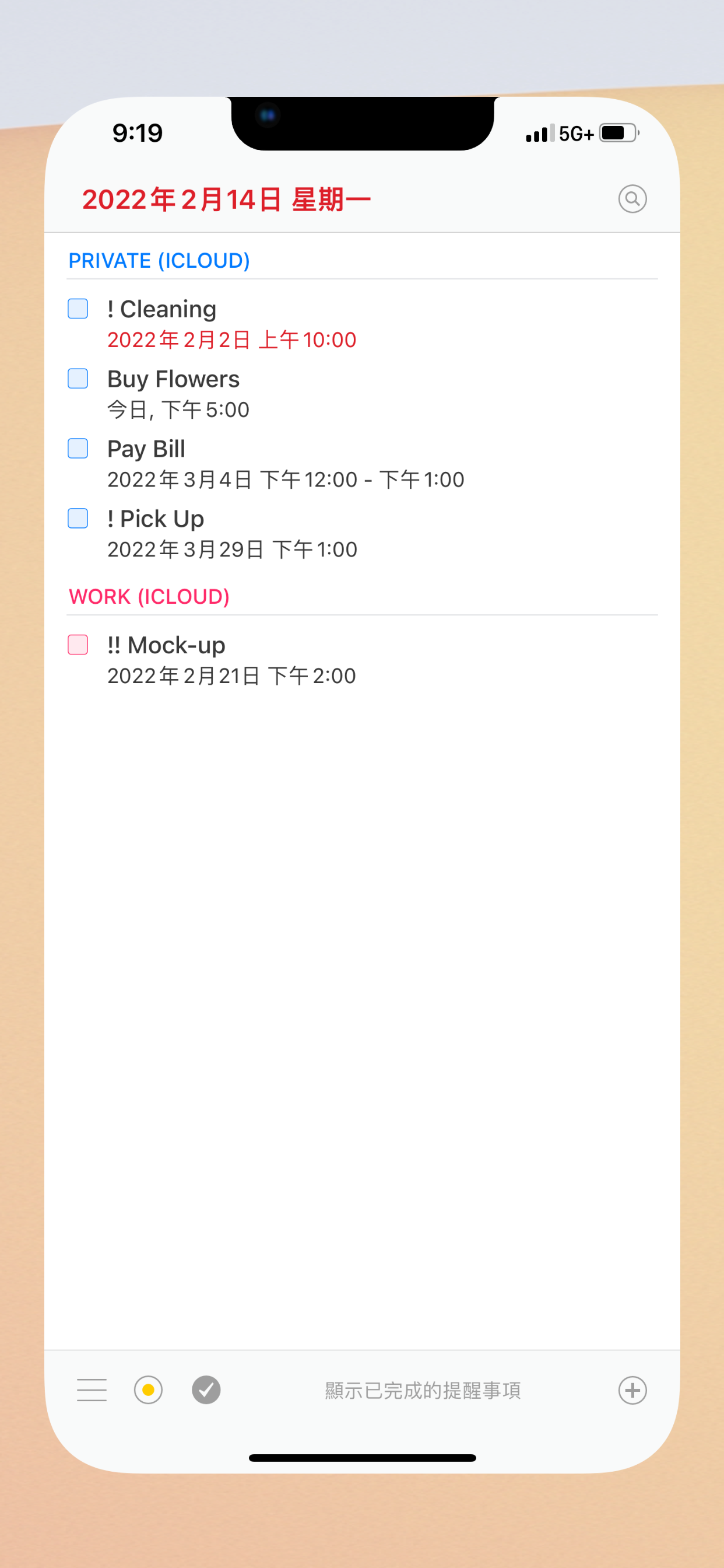Open list view via the hamburger icon
Screen dimensions: 724x1568
pos(92,1389)
